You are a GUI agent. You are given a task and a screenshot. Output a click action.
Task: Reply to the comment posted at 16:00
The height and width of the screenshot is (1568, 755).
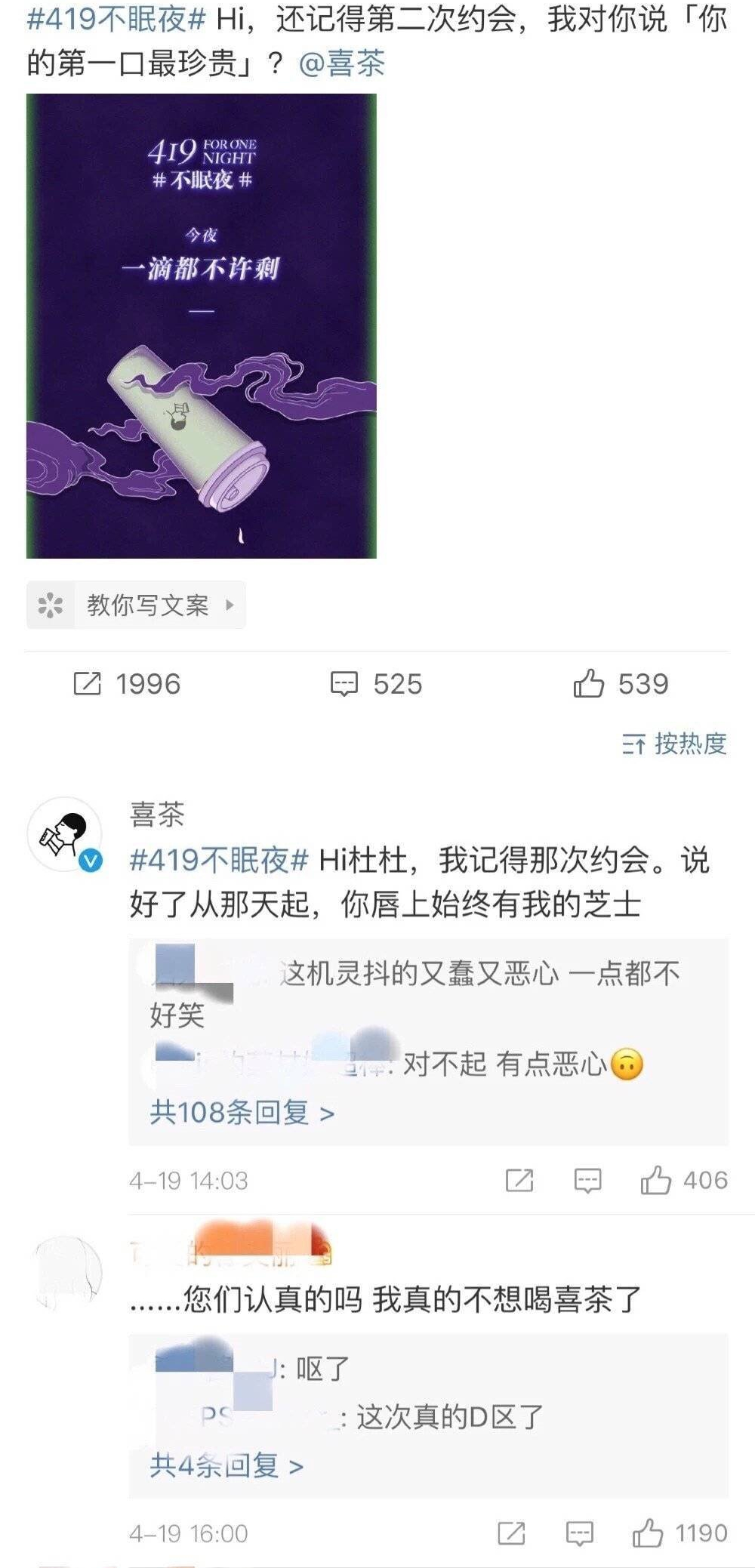[x=579, y=1533]
